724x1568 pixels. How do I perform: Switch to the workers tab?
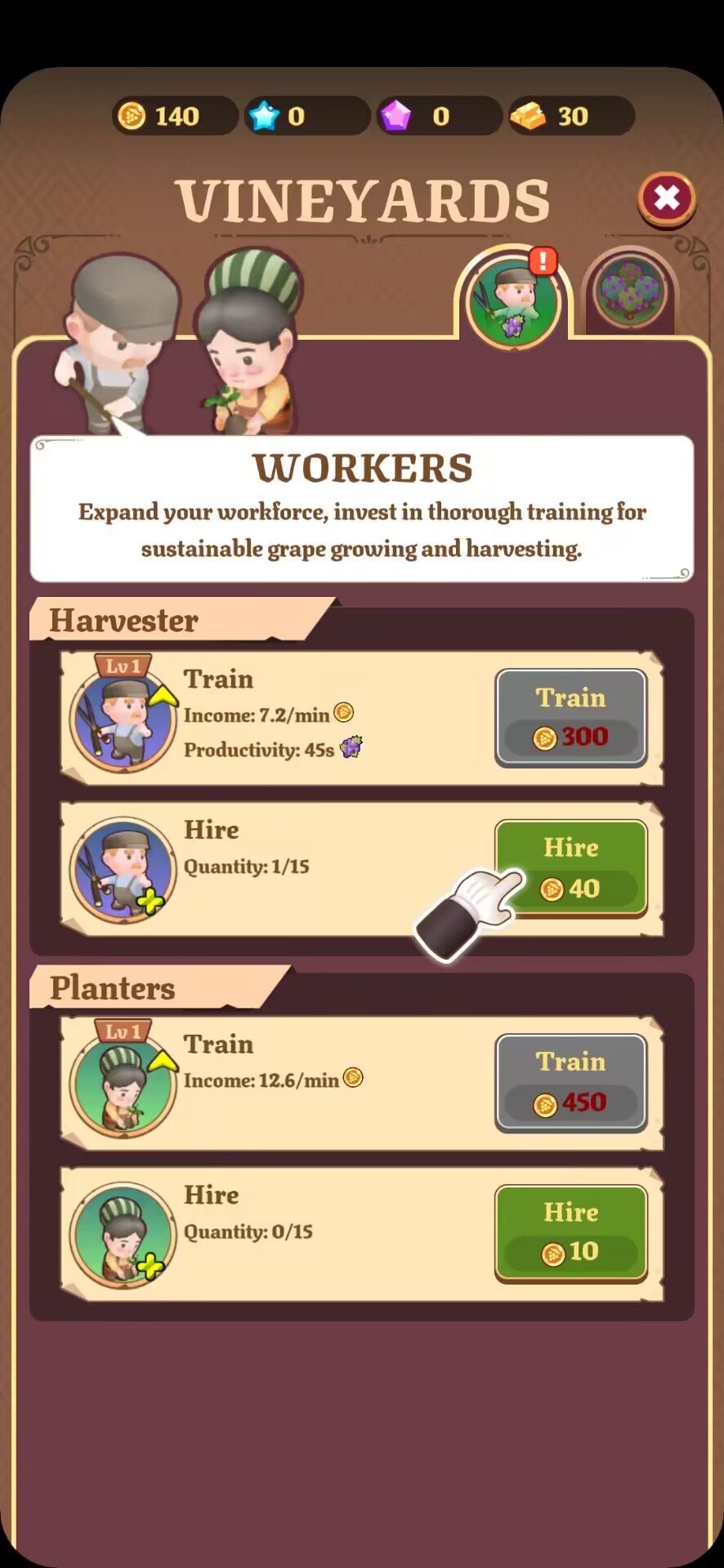click(512, 300)
